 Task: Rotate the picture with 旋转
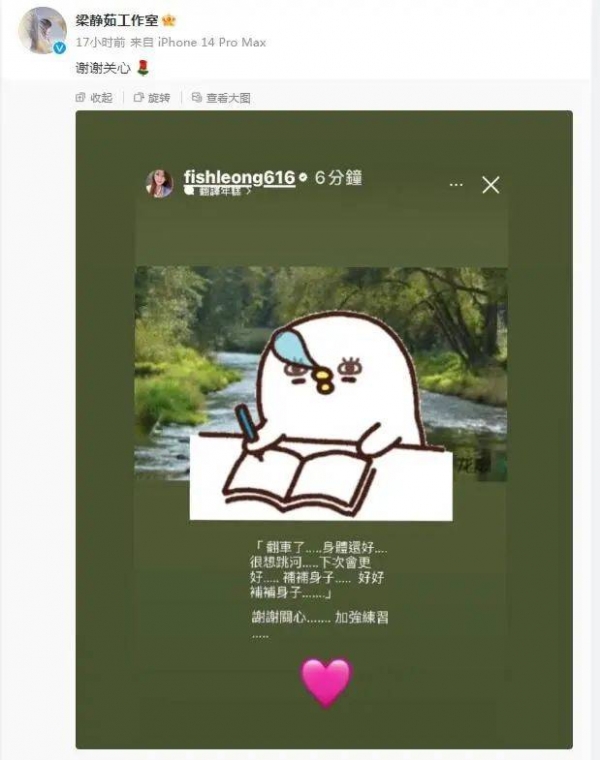pos(152,98)
